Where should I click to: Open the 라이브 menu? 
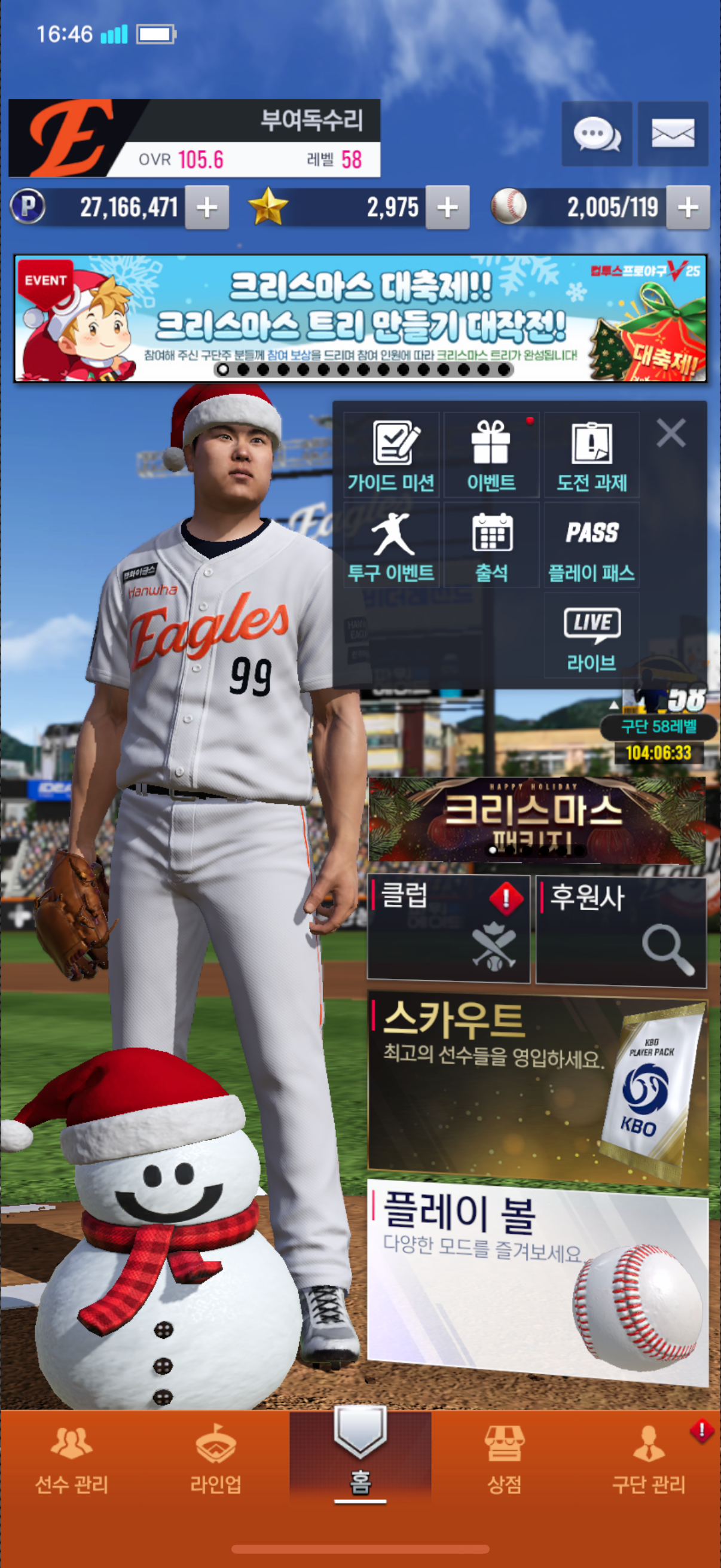coord(591,636)
